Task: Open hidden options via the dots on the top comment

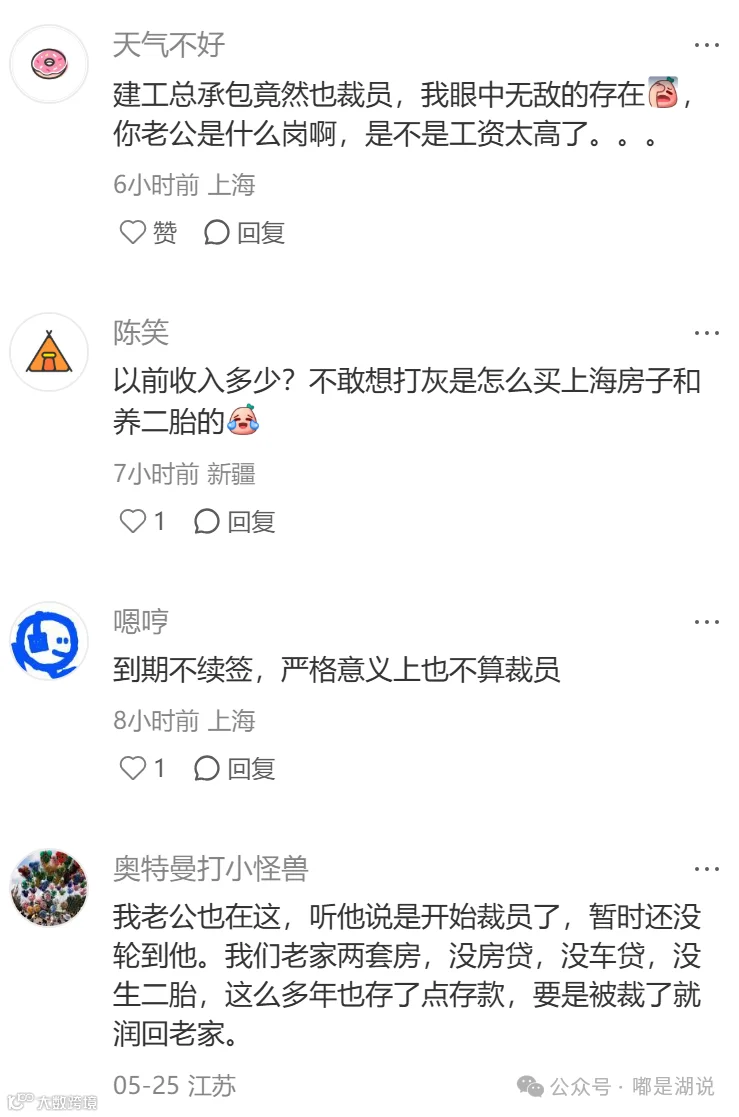Action: point(708,45)
